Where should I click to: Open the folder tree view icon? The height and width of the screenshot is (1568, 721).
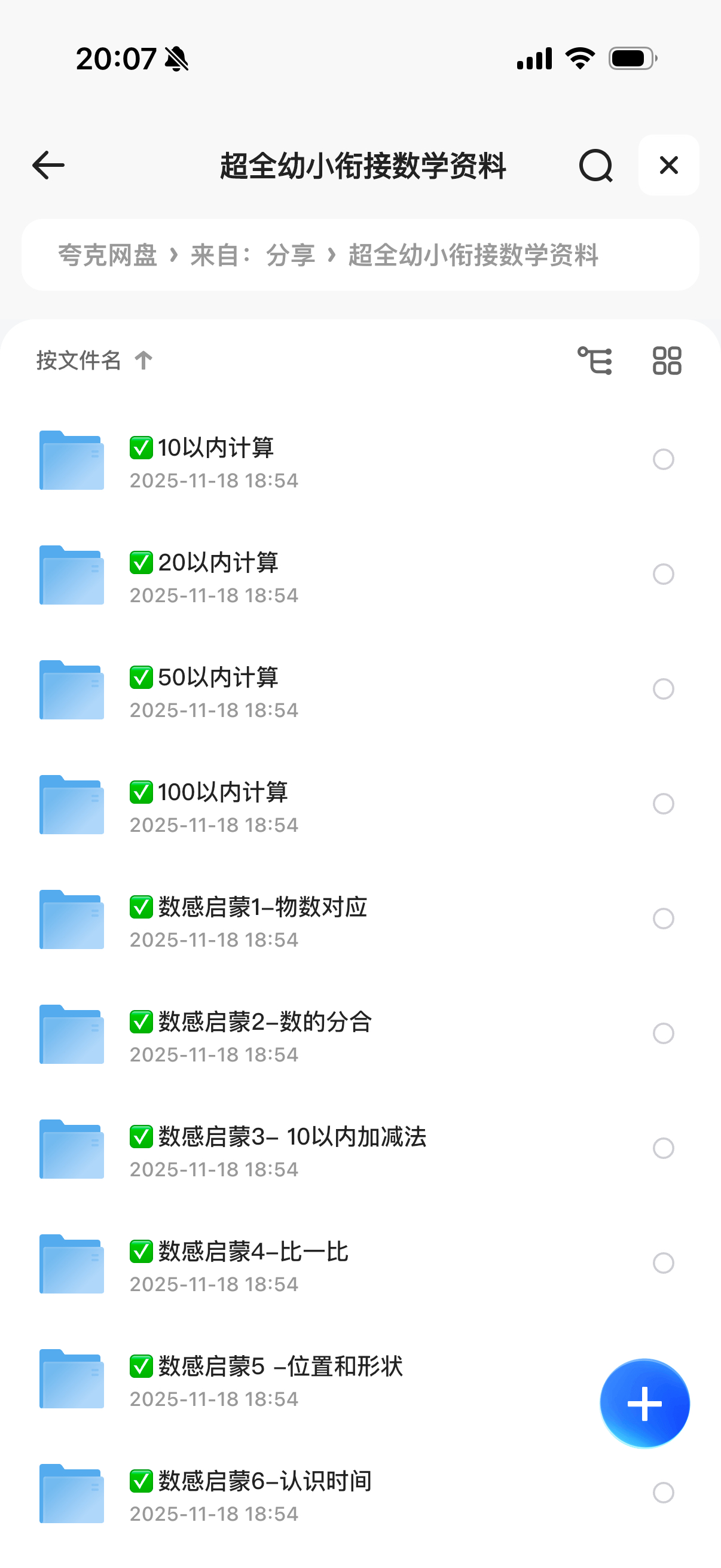pos(594,361)
